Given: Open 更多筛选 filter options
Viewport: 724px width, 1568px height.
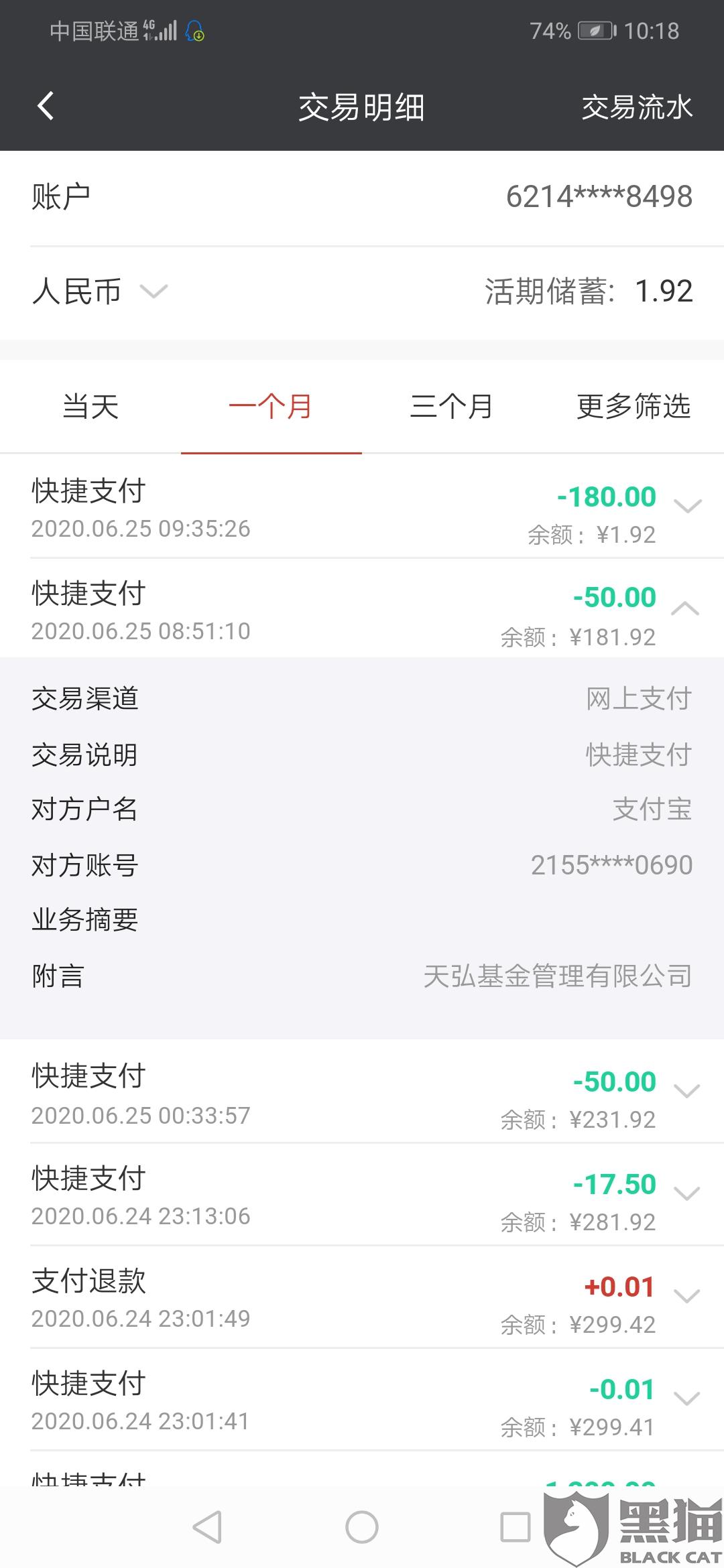Looking at the screenshot, I should click(x=633, y=407).
